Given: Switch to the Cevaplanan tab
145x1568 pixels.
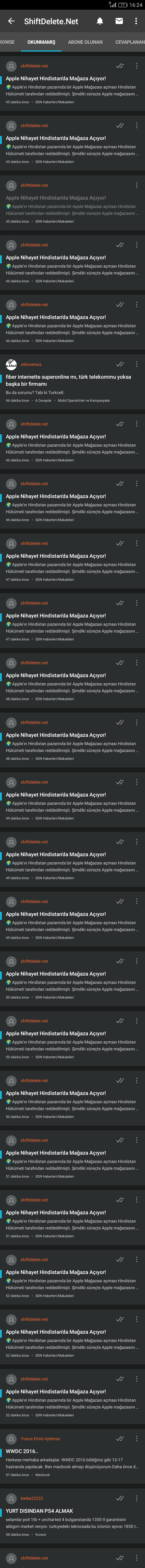Looking at the screenshot, I should (x=130, y=42).
